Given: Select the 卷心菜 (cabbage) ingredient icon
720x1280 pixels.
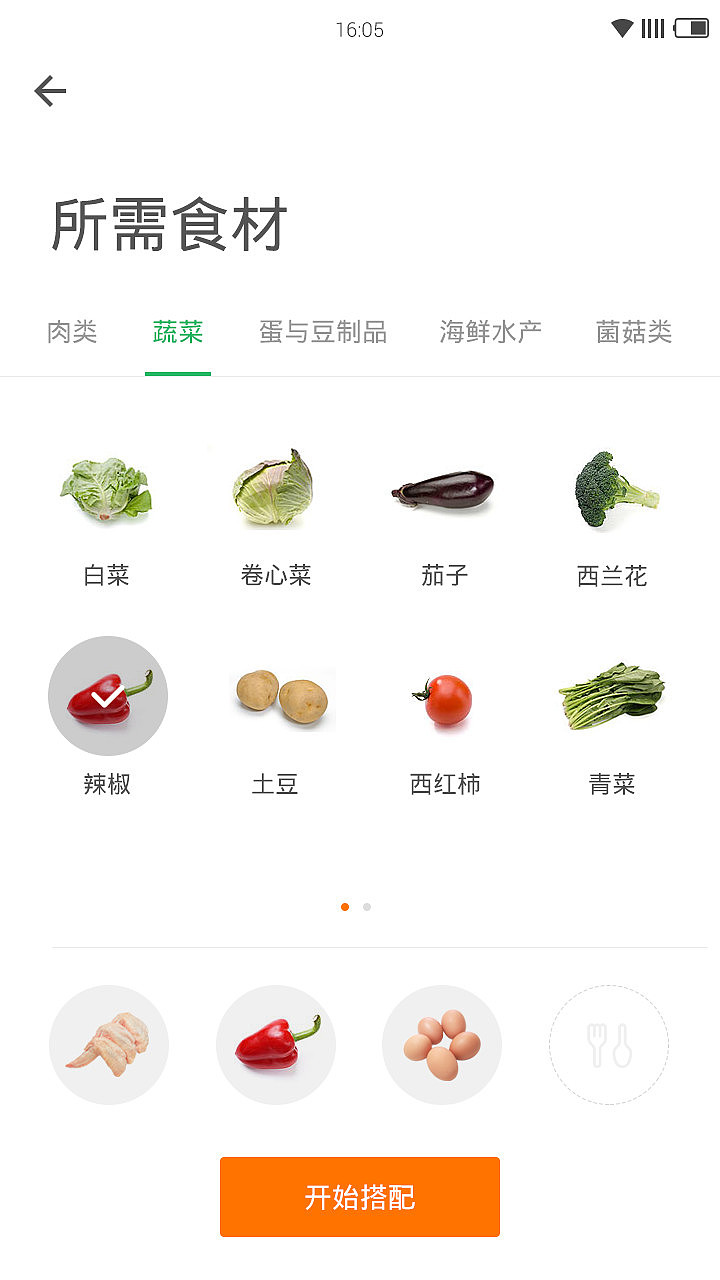Looking at the screenshot, I should click(x=275, y=490).
